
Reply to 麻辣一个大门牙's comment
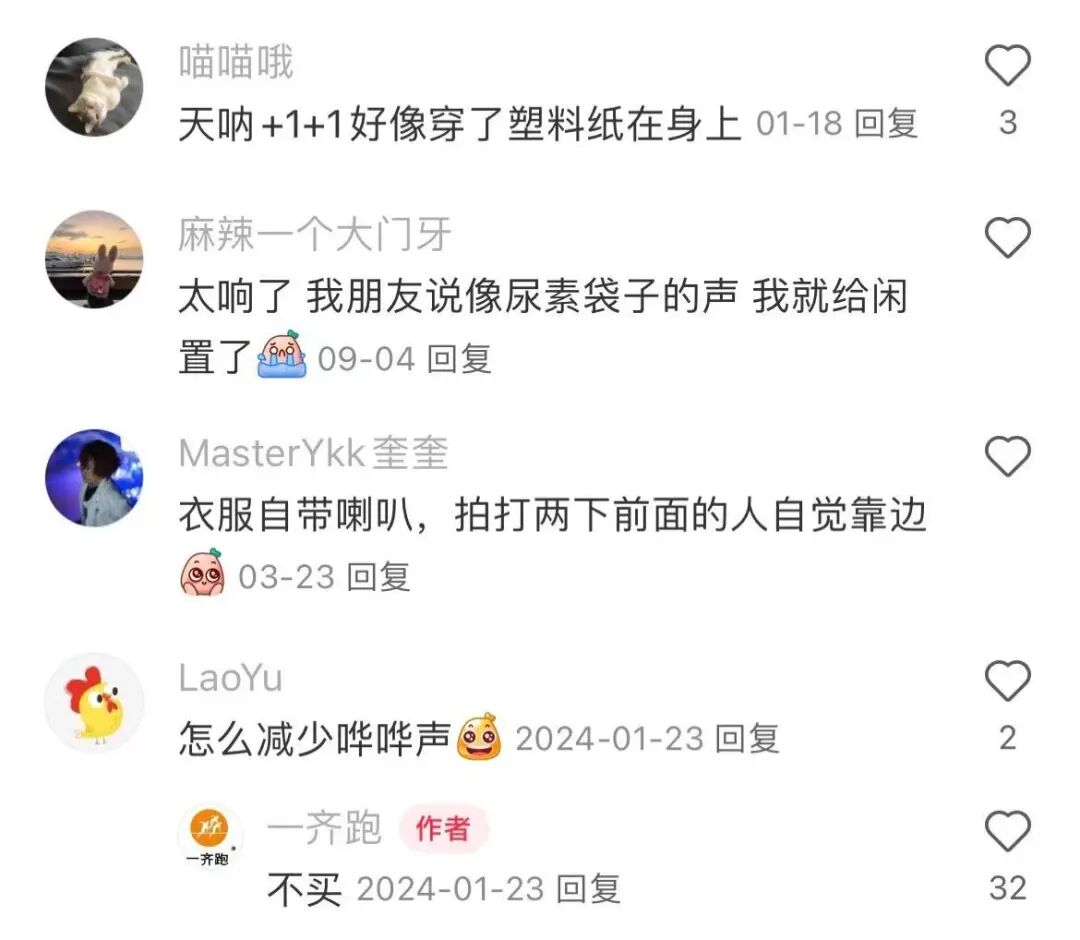tap(459, 359)
